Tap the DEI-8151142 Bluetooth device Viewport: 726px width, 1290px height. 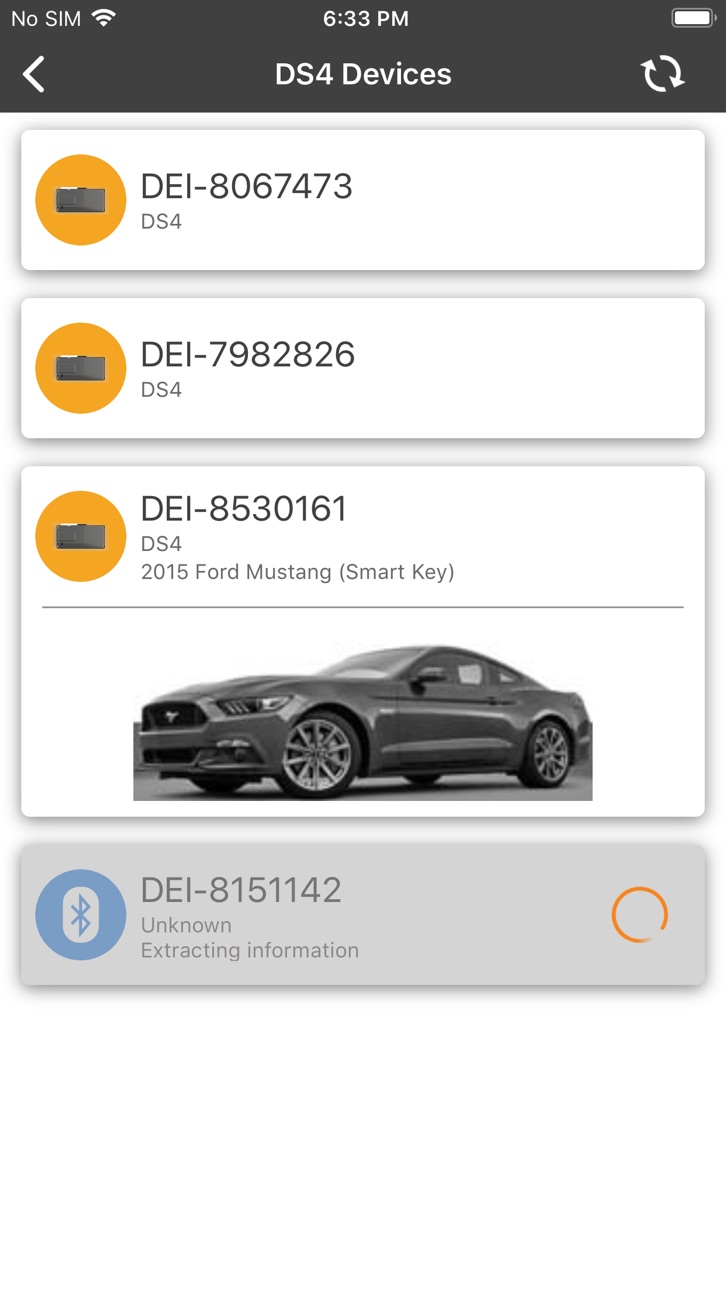(363, 915)
